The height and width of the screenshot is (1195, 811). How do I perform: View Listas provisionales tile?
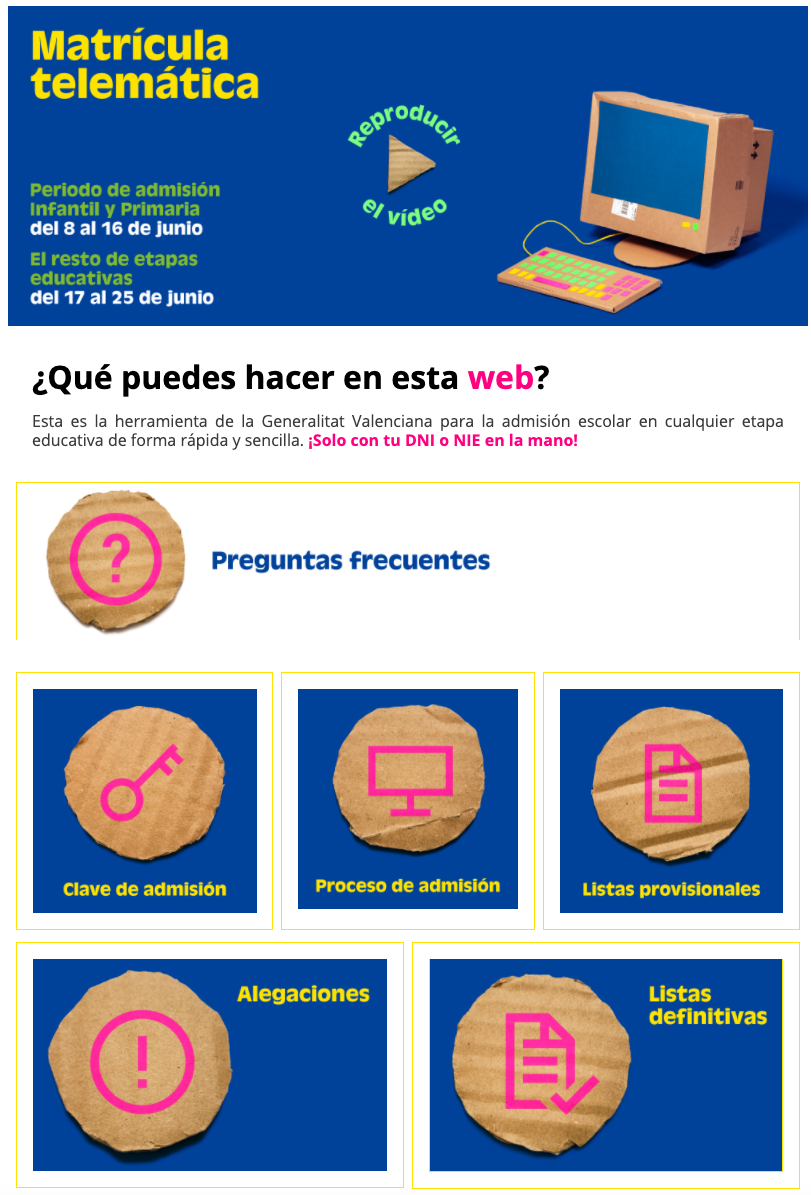click(671, 800)
